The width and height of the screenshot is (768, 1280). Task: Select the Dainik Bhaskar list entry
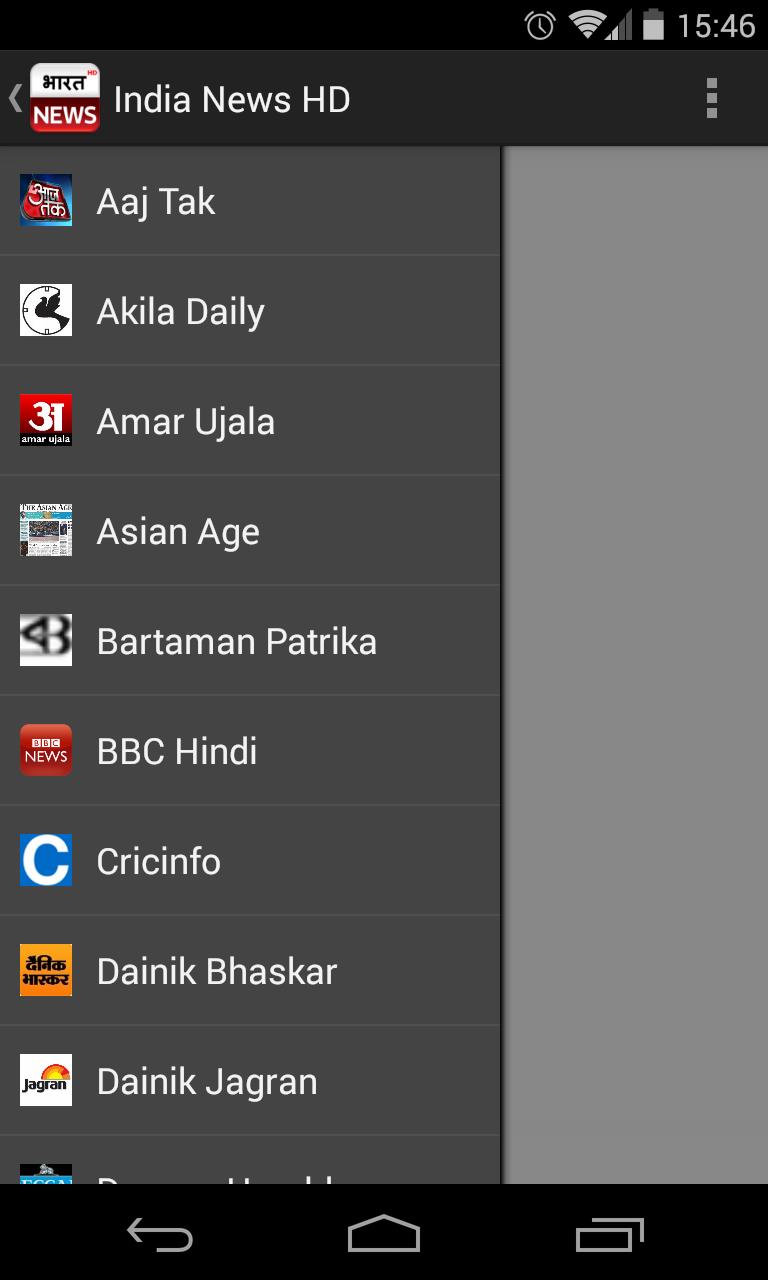point(250,970)
